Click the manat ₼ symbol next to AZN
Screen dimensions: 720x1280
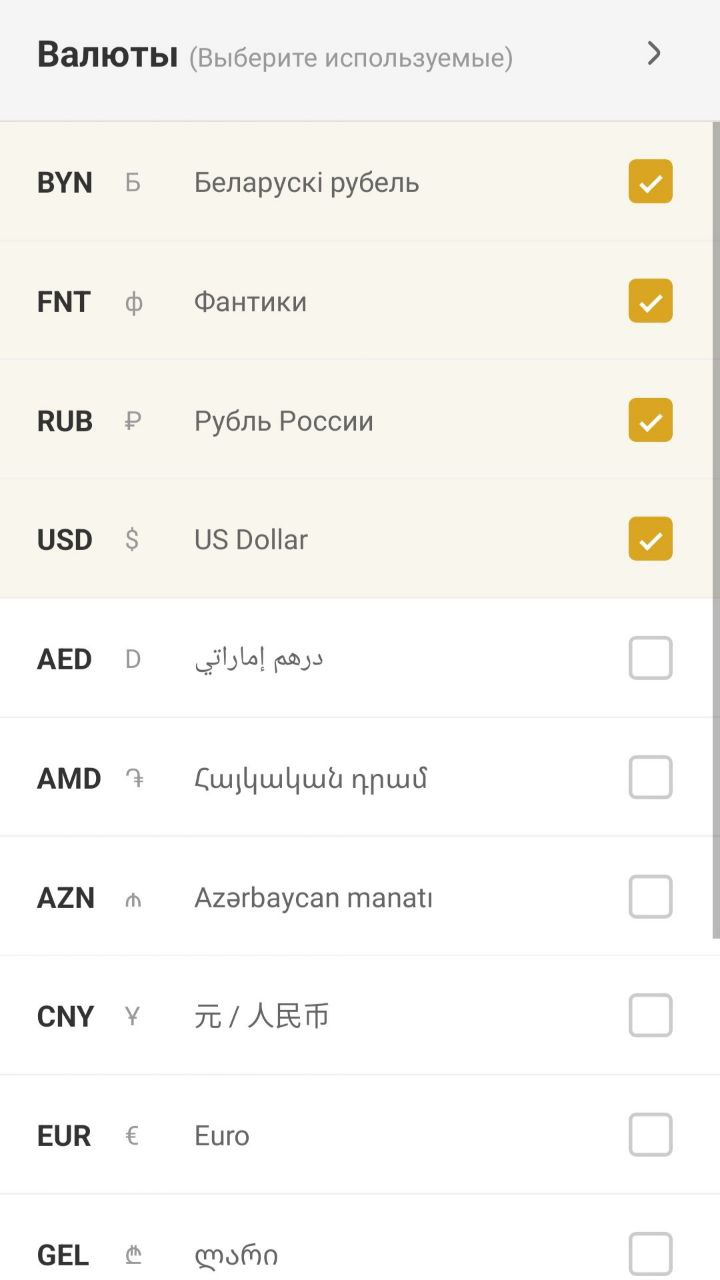click(x=134, y=897)
